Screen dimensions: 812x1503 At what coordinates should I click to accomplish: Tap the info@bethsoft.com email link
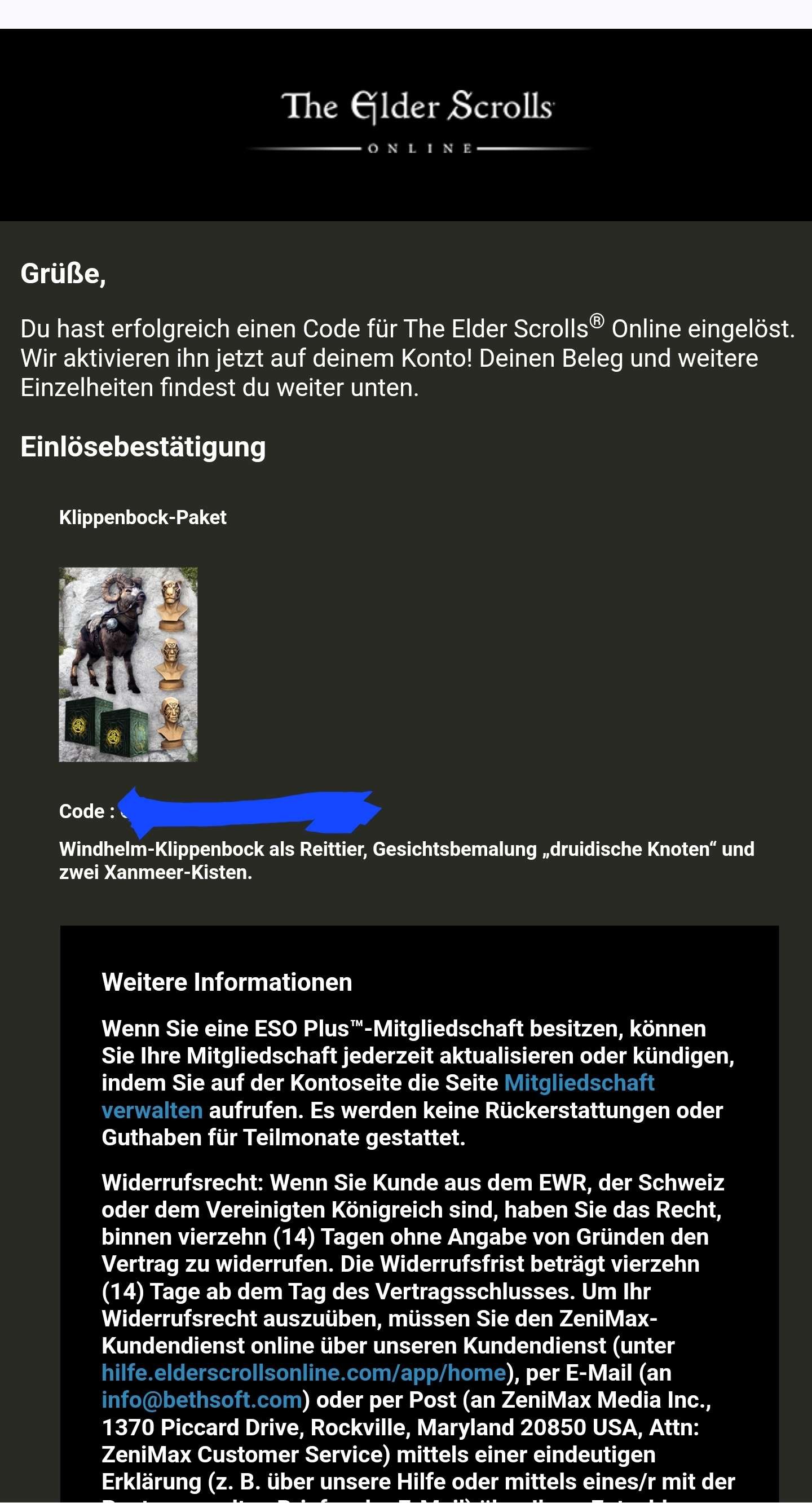click(x=202, y=1400)
